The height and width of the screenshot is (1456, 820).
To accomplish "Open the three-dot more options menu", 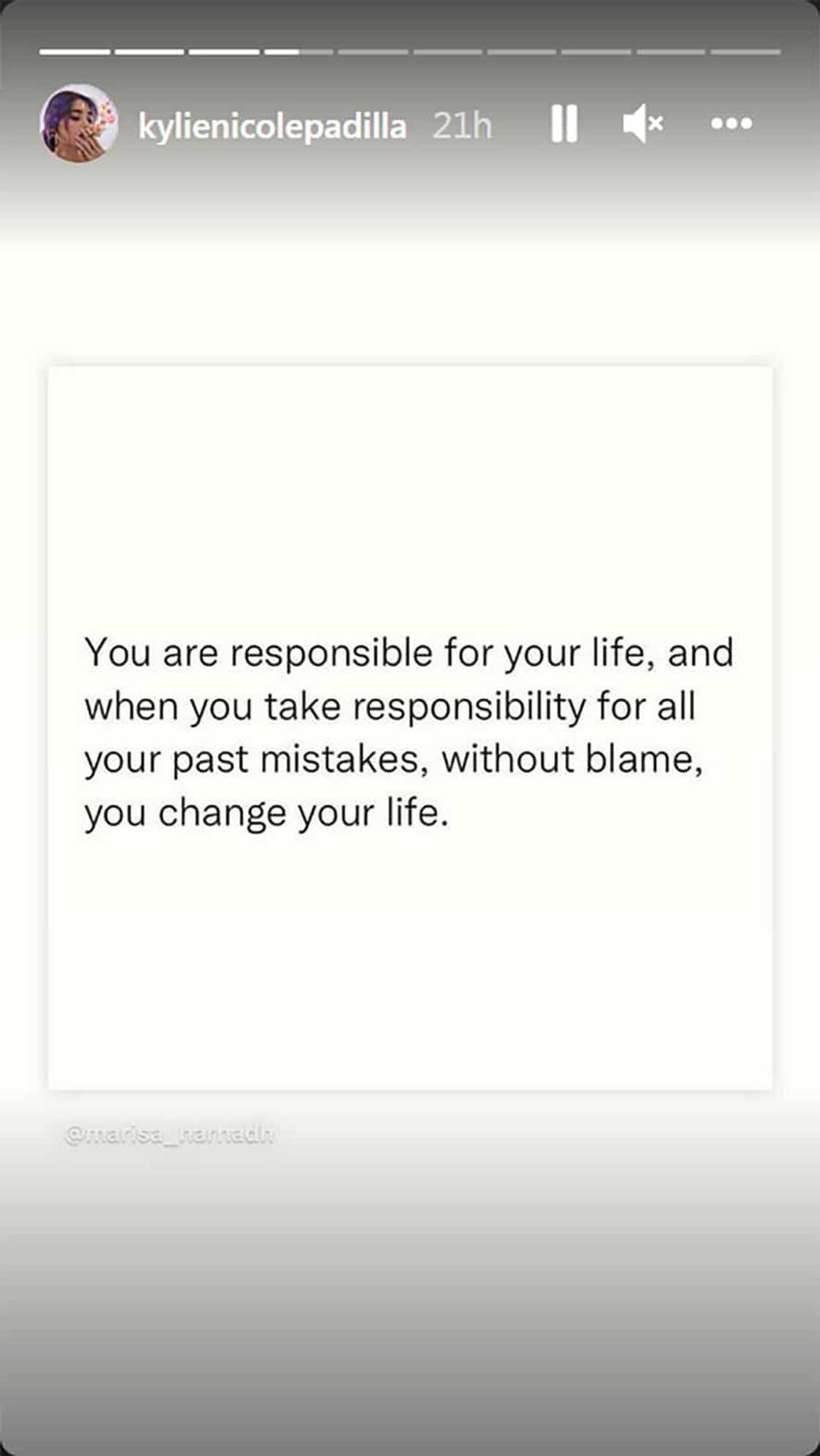I will tap(731, 124).
